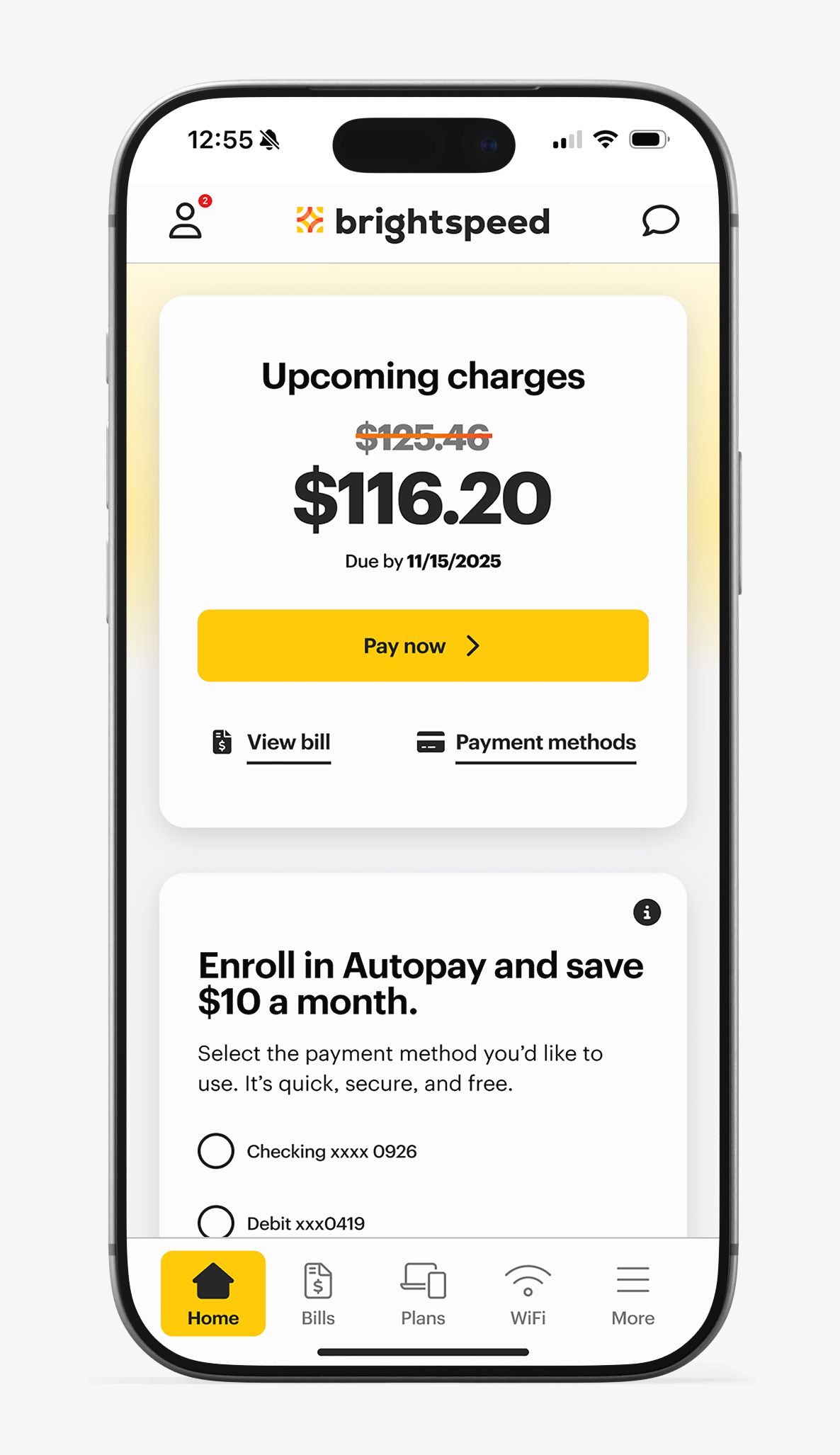Tap the Pay now button
Screen dimensions: 840x1455
[x=423, y=645]
